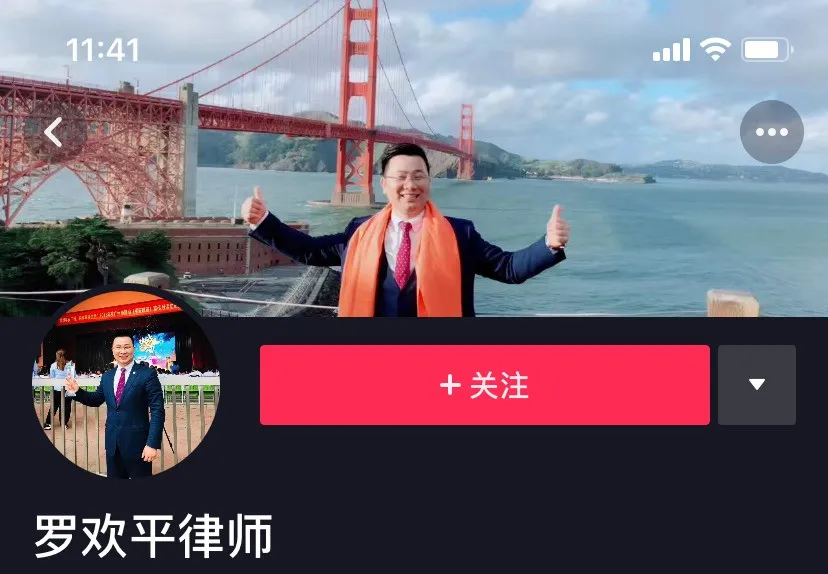Expand the dropdown arrow beside 关注
The height and width of the screenshot is (574, 828).
(x=757, y=385)
